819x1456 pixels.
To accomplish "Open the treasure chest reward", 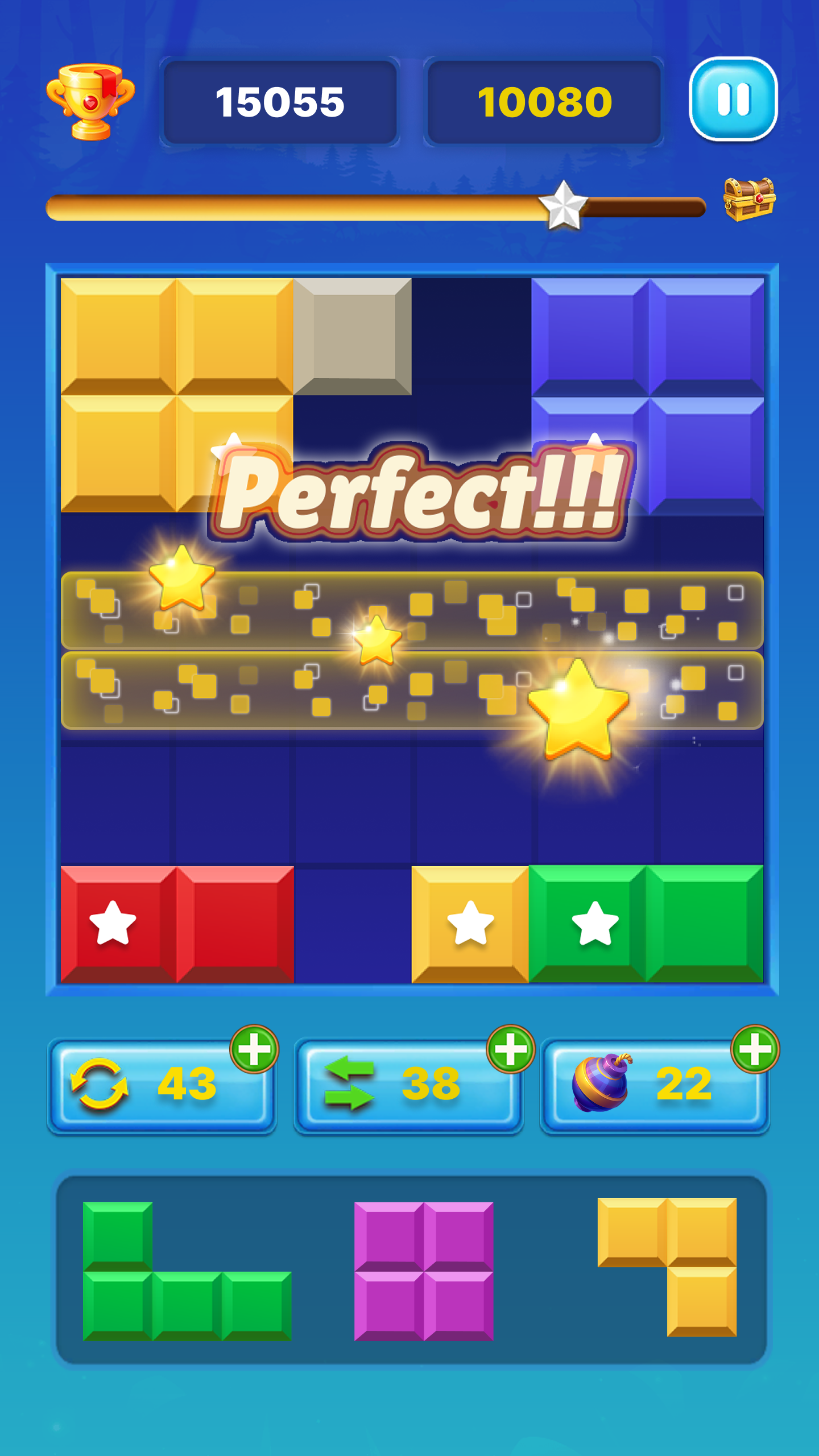I will tap(749, 199).
